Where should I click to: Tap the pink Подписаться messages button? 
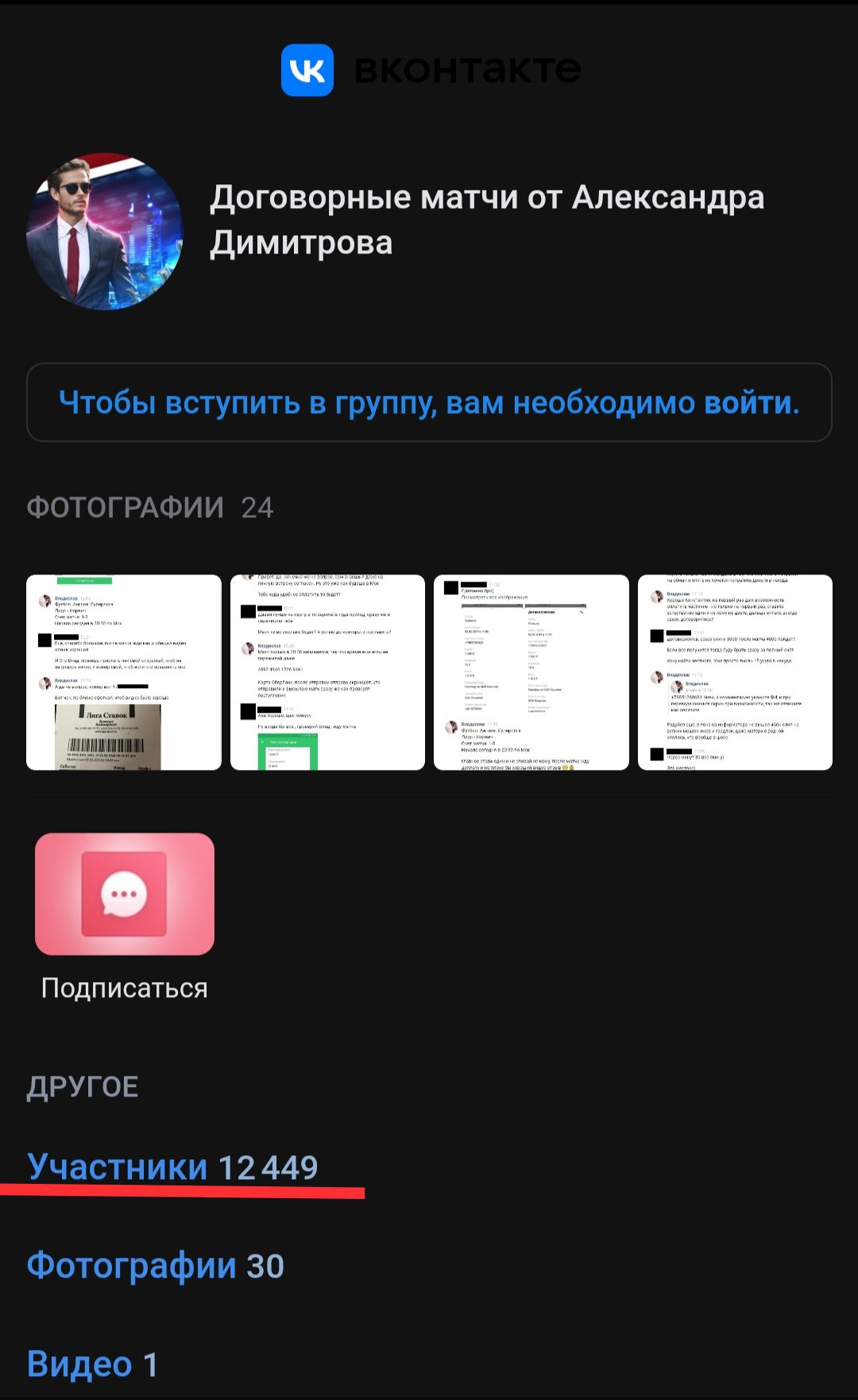click(125, 894)
